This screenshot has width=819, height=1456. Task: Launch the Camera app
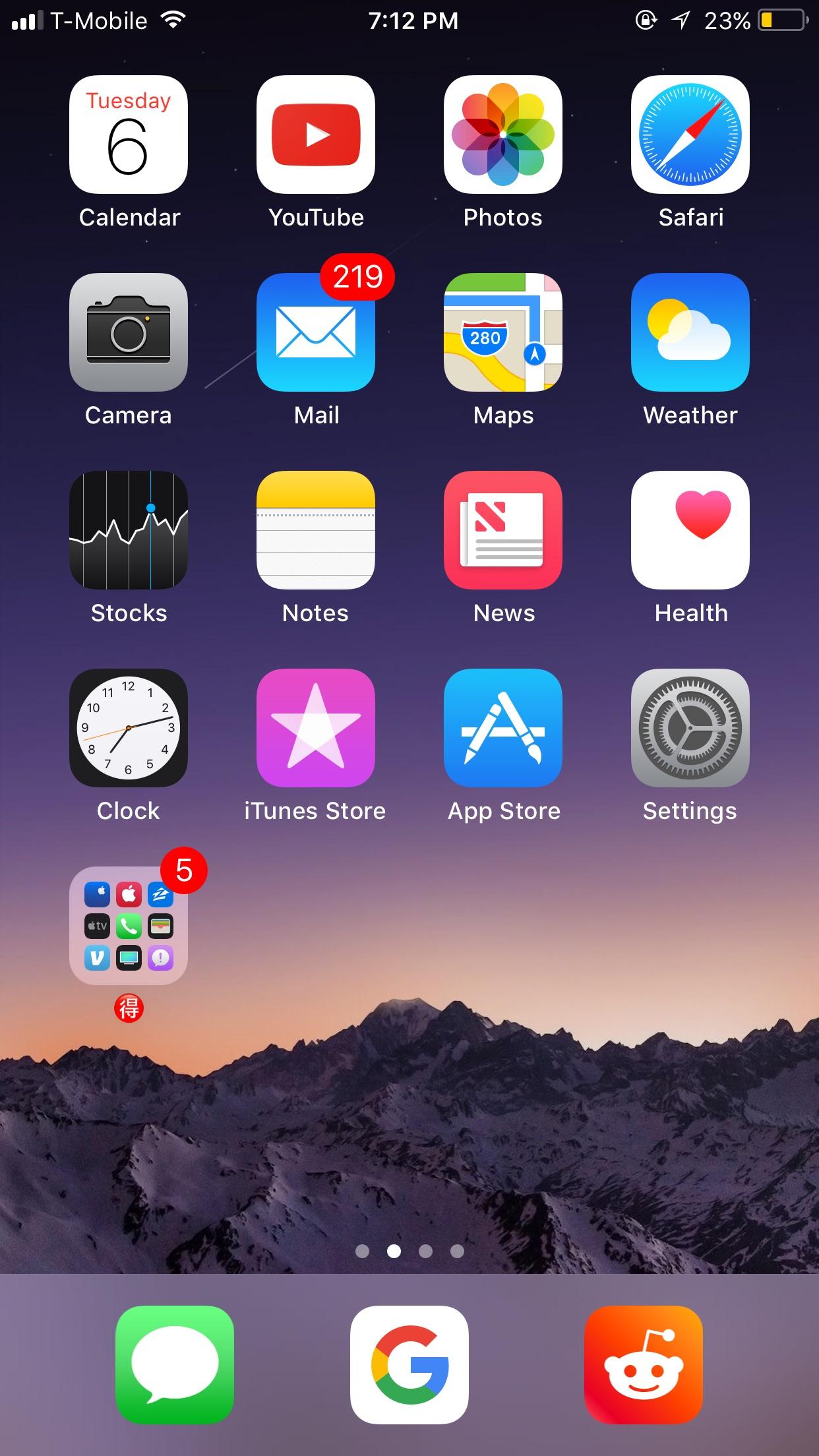click(129, 333)
